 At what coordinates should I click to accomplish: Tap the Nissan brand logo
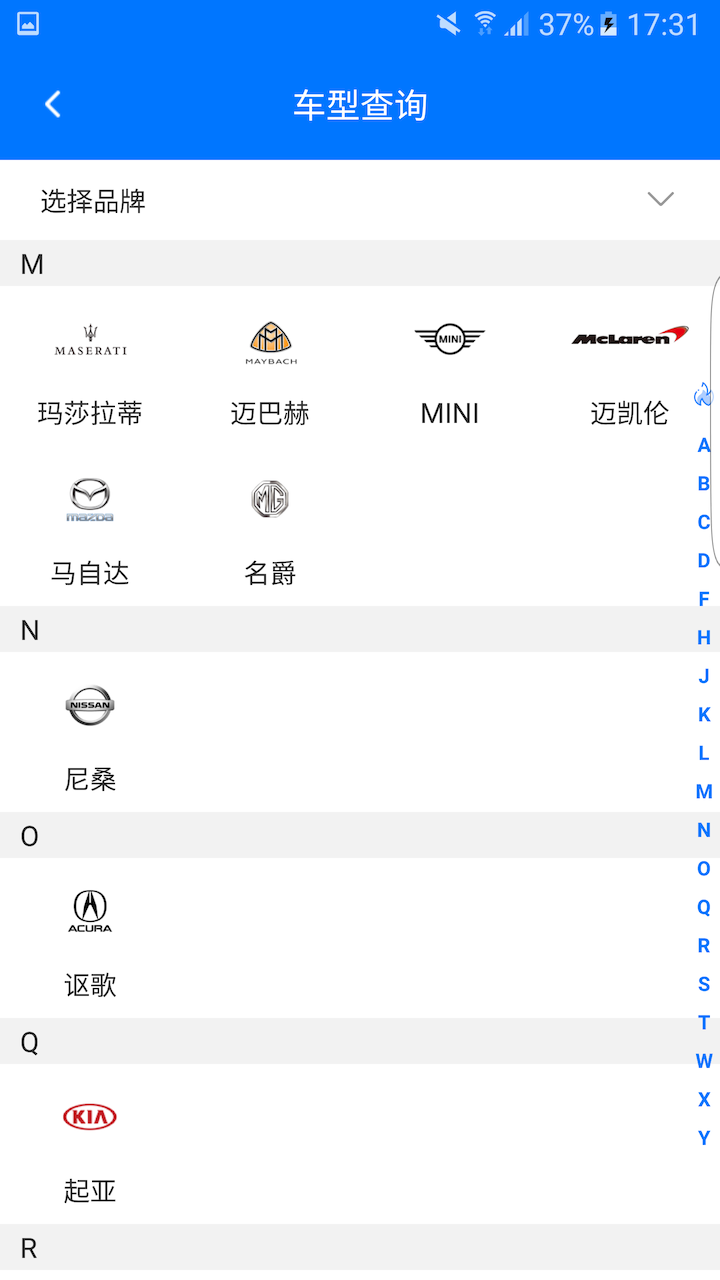tap(90, 704)
